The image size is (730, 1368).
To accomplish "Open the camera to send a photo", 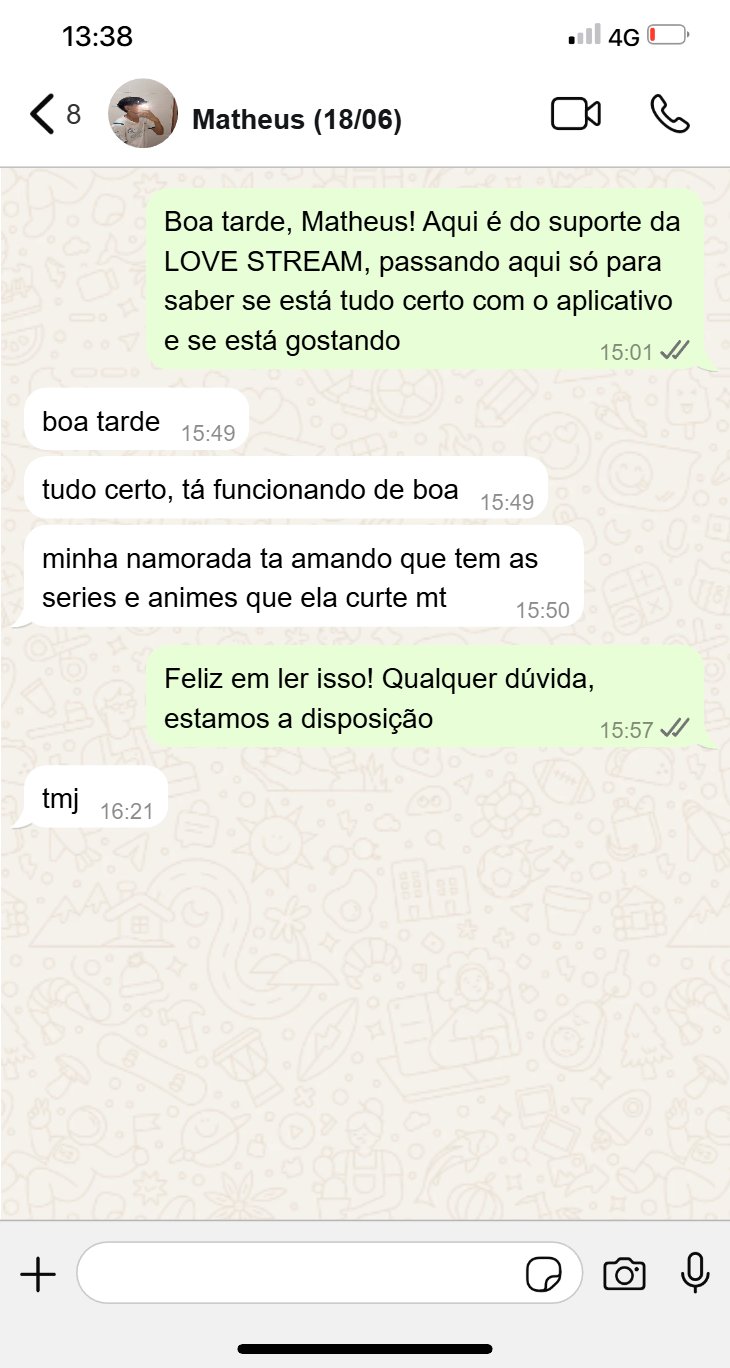I will click(x=624, y=1274).
